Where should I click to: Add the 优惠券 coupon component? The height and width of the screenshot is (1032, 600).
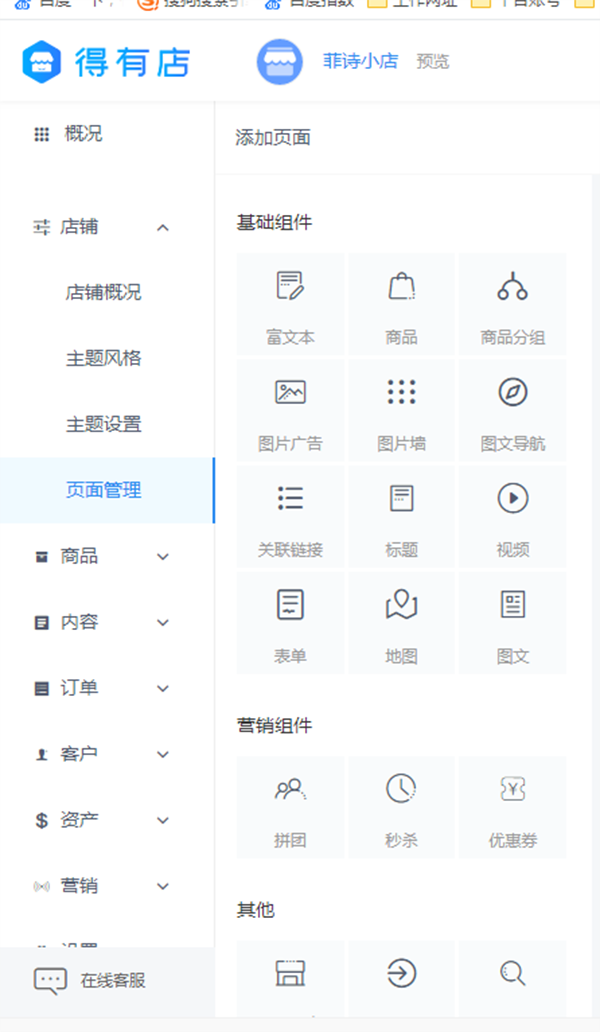pos(512,807)
